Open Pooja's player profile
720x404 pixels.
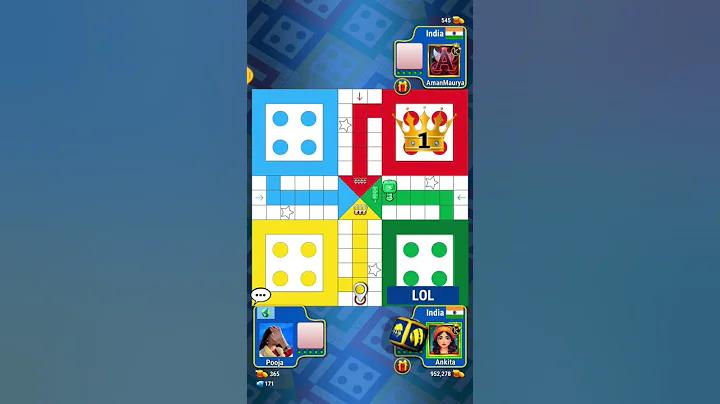click(x=273, y=340)
